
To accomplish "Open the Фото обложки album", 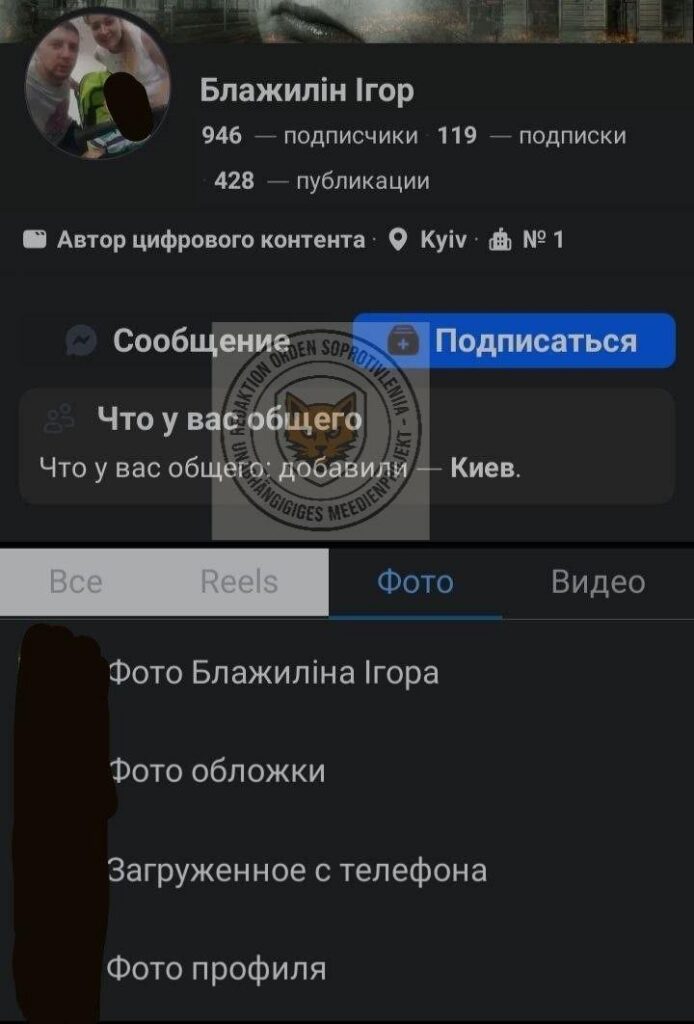I will pos(216,771).
